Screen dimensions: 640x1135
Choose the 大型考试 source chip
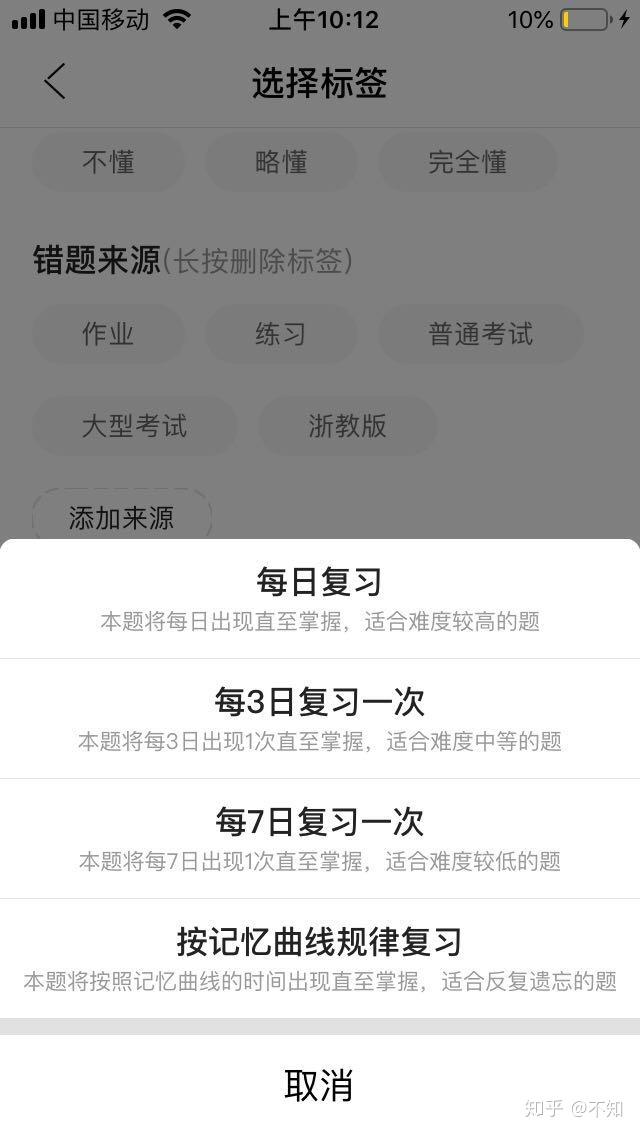coord(134,426)
